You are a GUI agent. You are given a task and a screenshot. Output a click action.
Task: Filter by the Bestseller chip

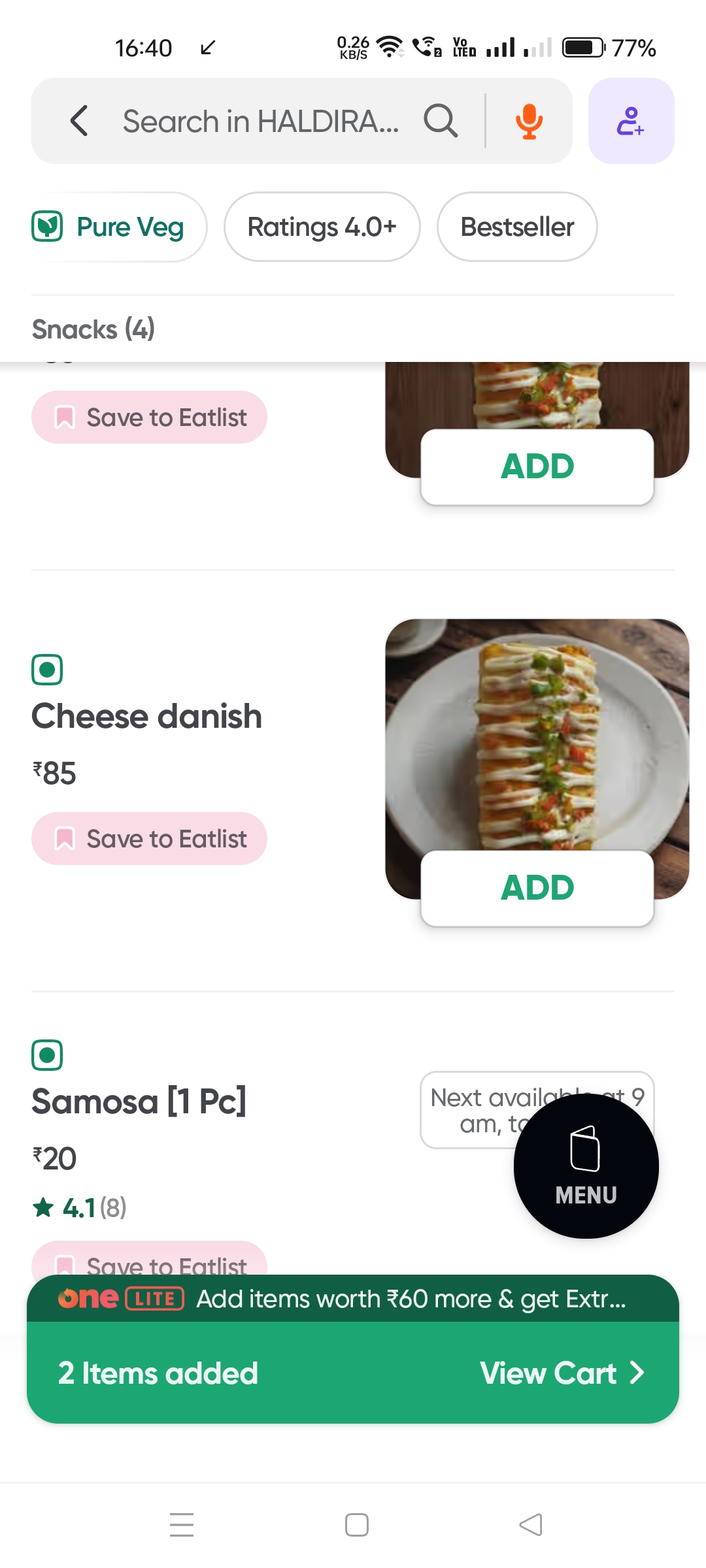coord(516,227)
